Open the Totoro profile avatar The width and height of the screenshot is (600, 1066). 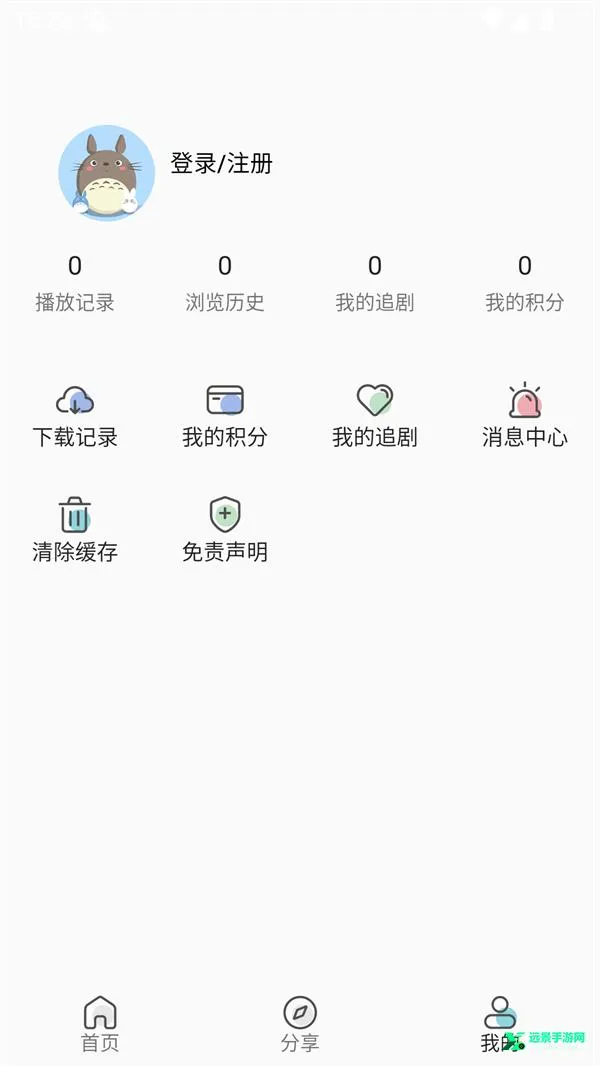pos(107,173)
